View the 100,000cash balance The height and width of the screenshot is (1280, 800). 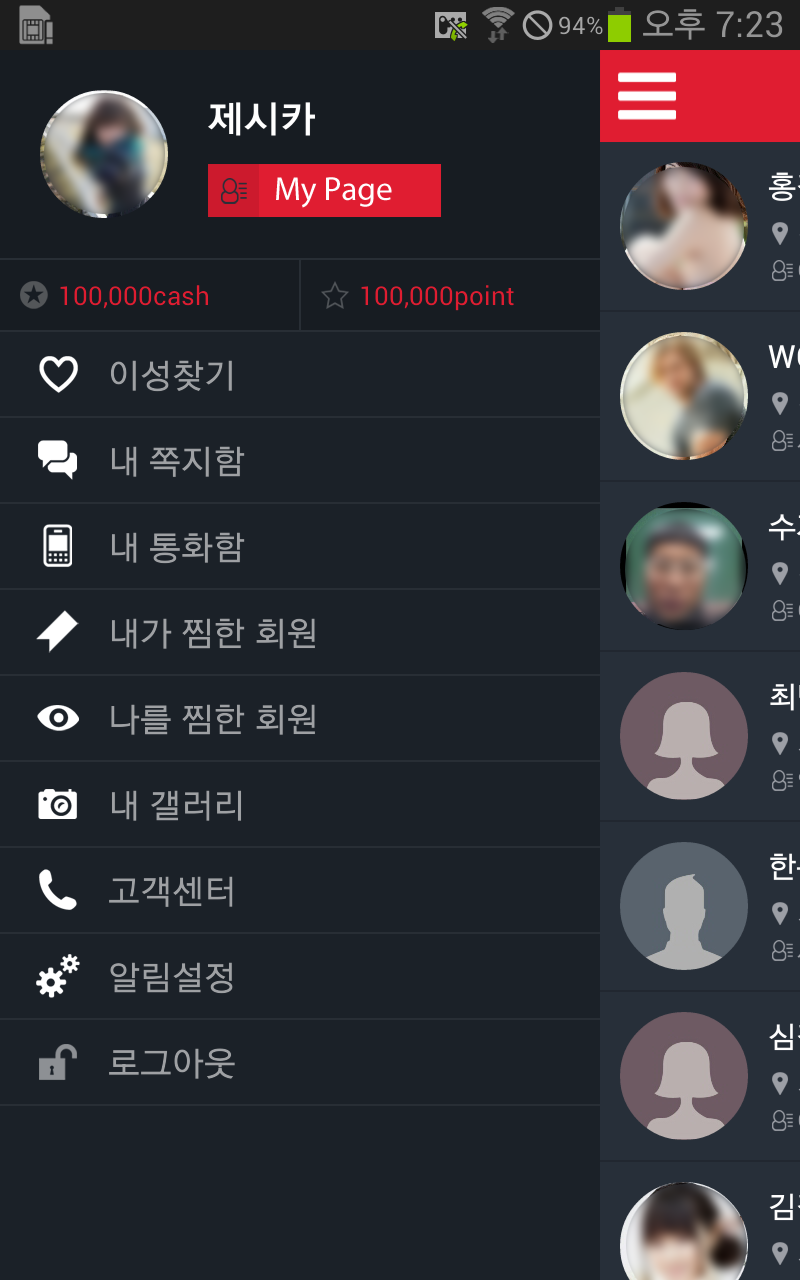[133, 296]
